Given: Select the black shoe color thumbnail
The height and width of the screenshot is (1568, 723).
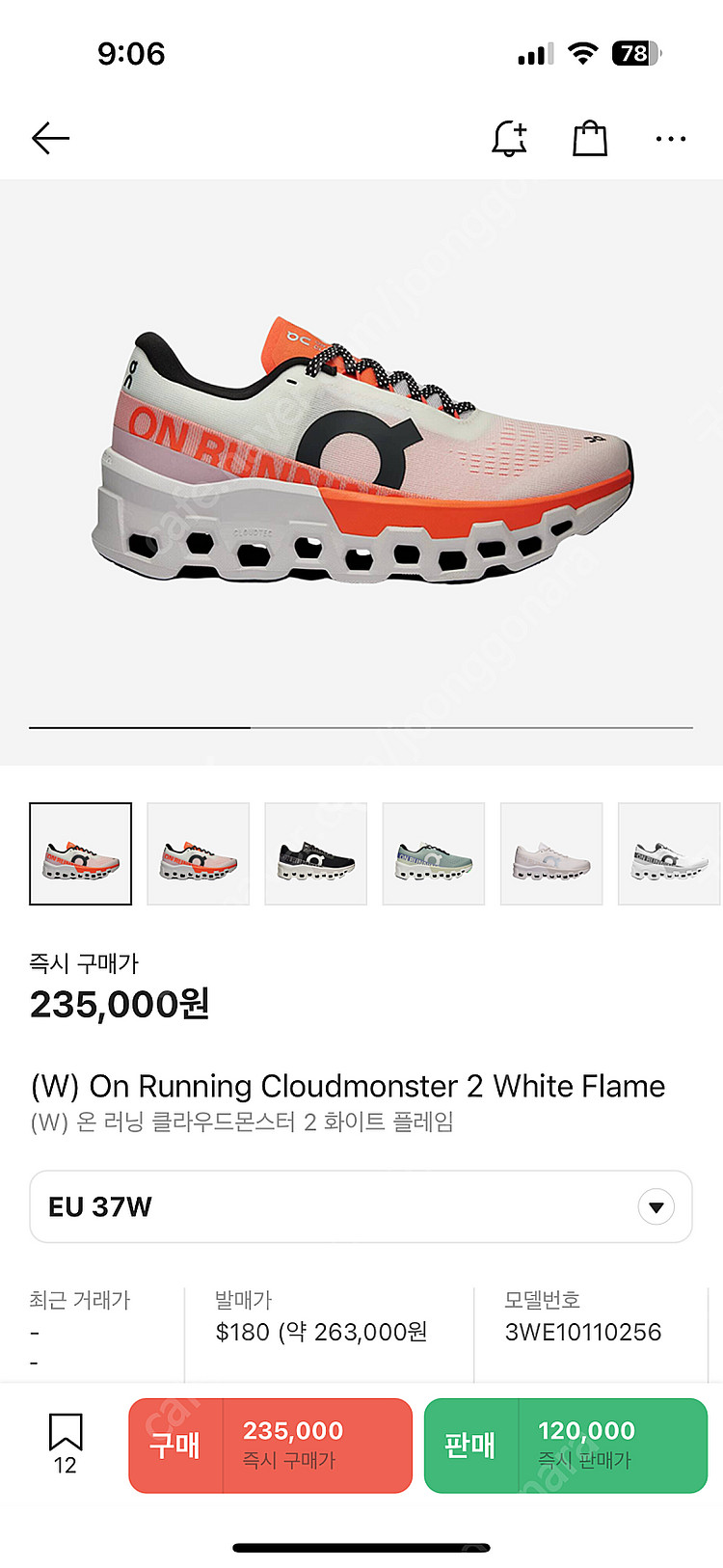Looking at the screenshot, I should (x=316, y=853).
